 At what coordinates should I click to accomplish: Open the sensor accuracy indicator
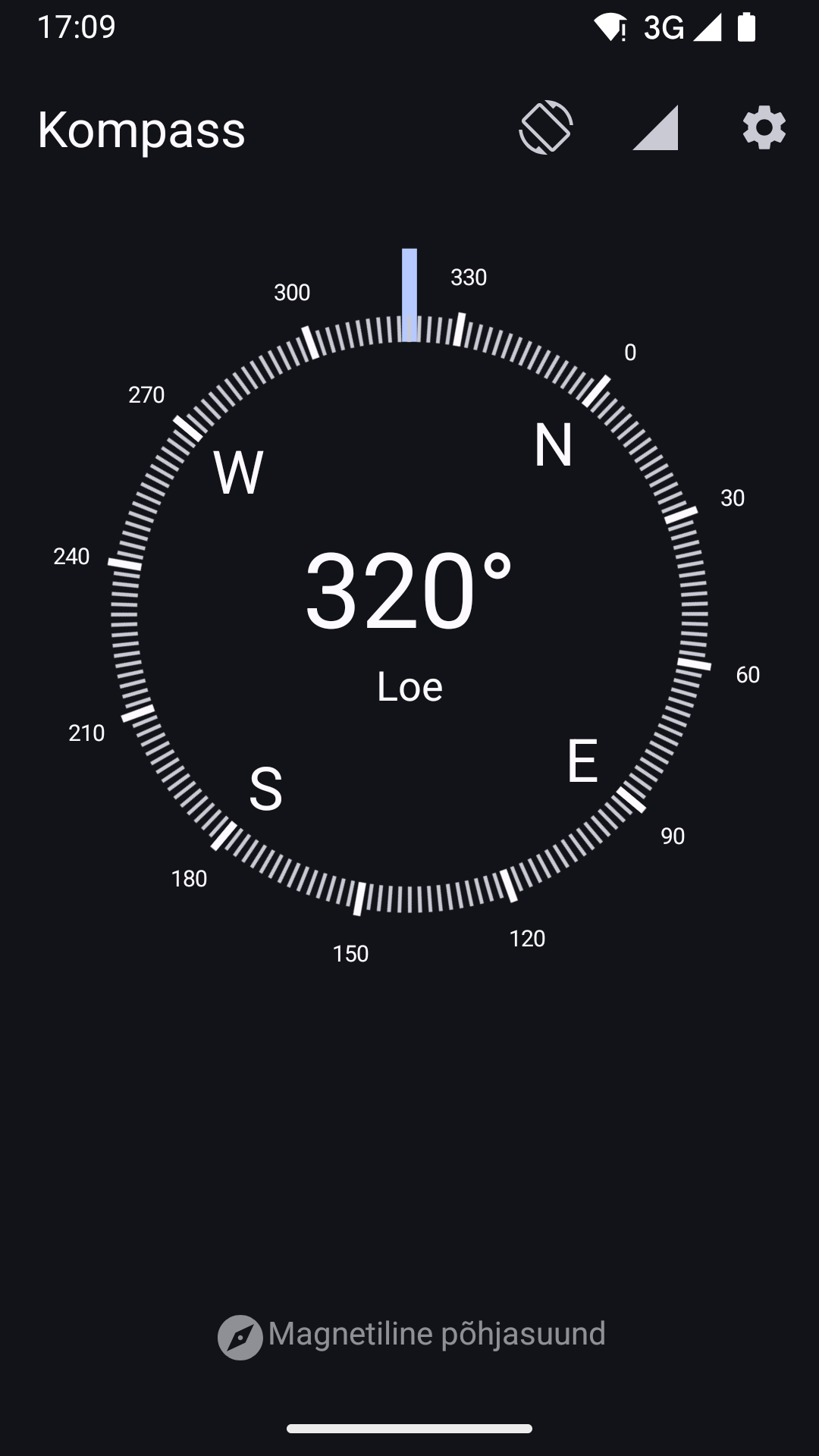coord(655,127)
